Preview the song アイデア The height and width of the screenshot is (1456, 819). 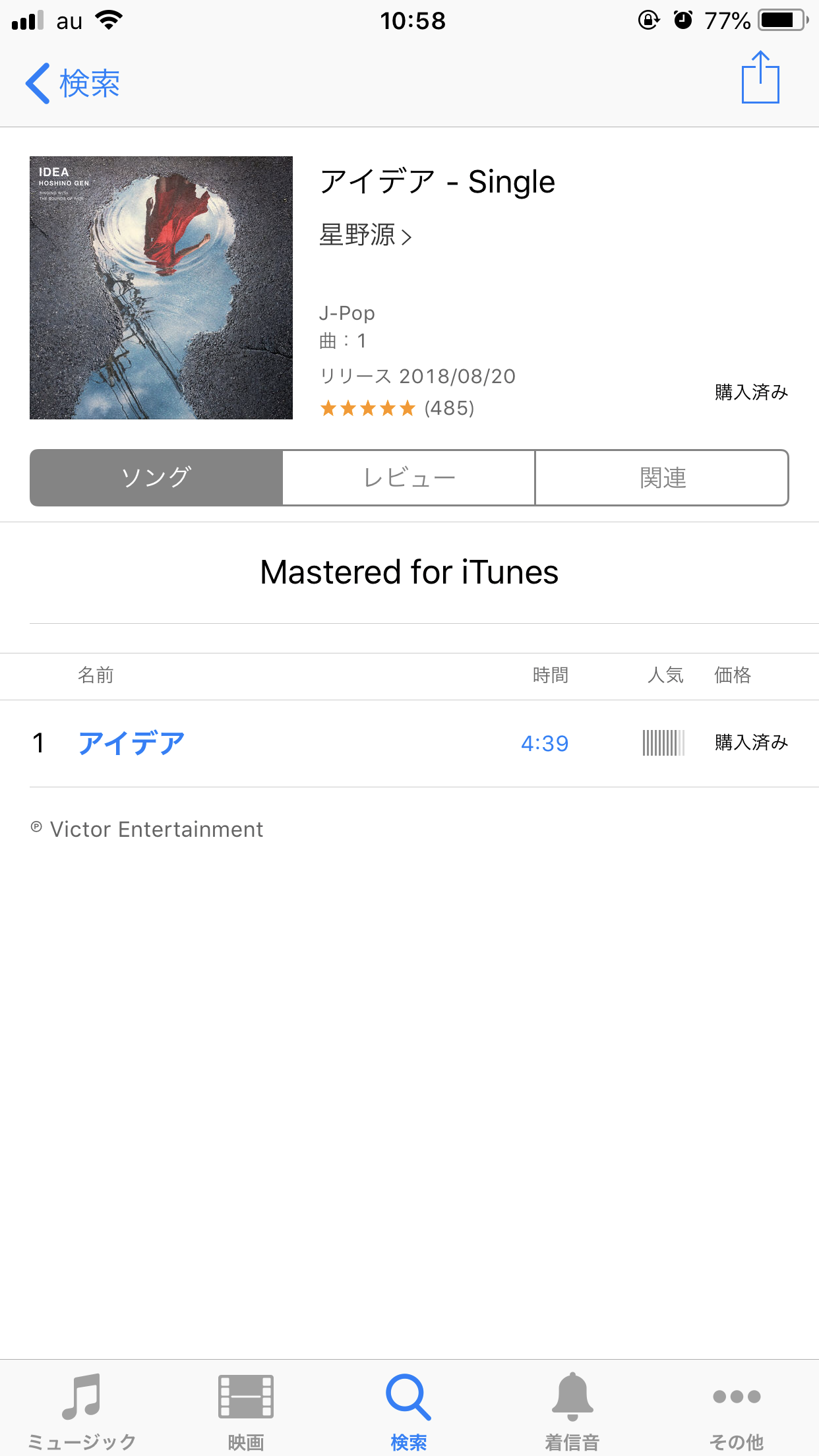[131, 743]
